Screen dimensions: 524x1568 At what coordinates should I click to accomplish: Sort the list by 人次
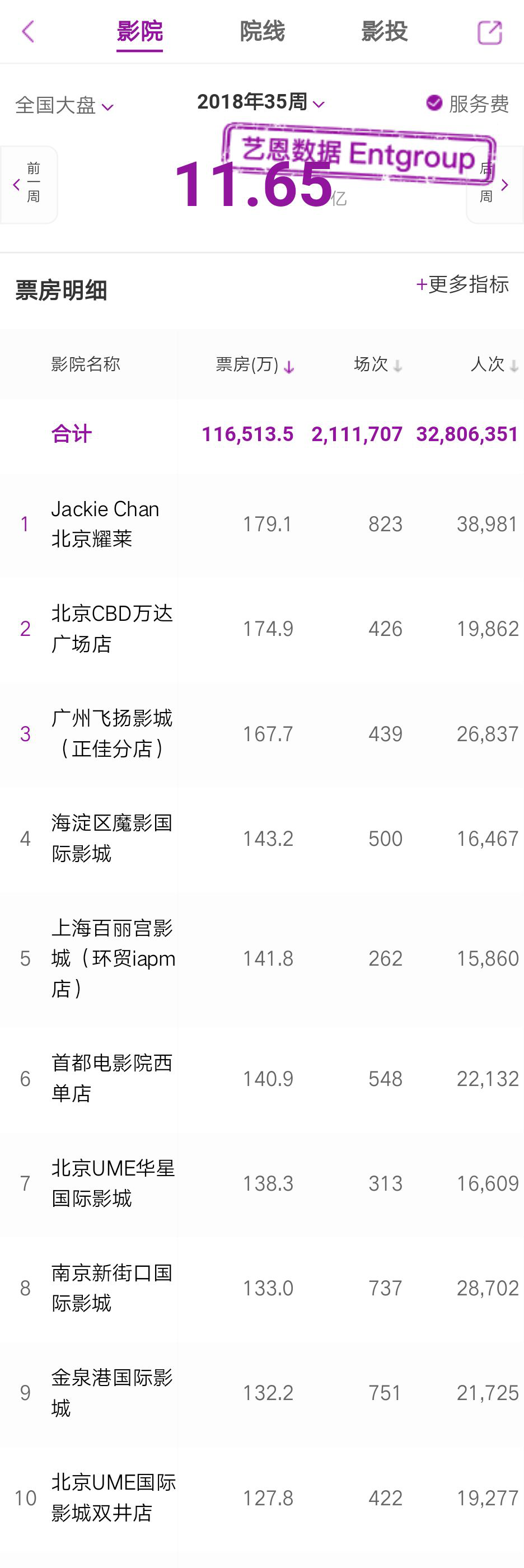tap(494, 364)
